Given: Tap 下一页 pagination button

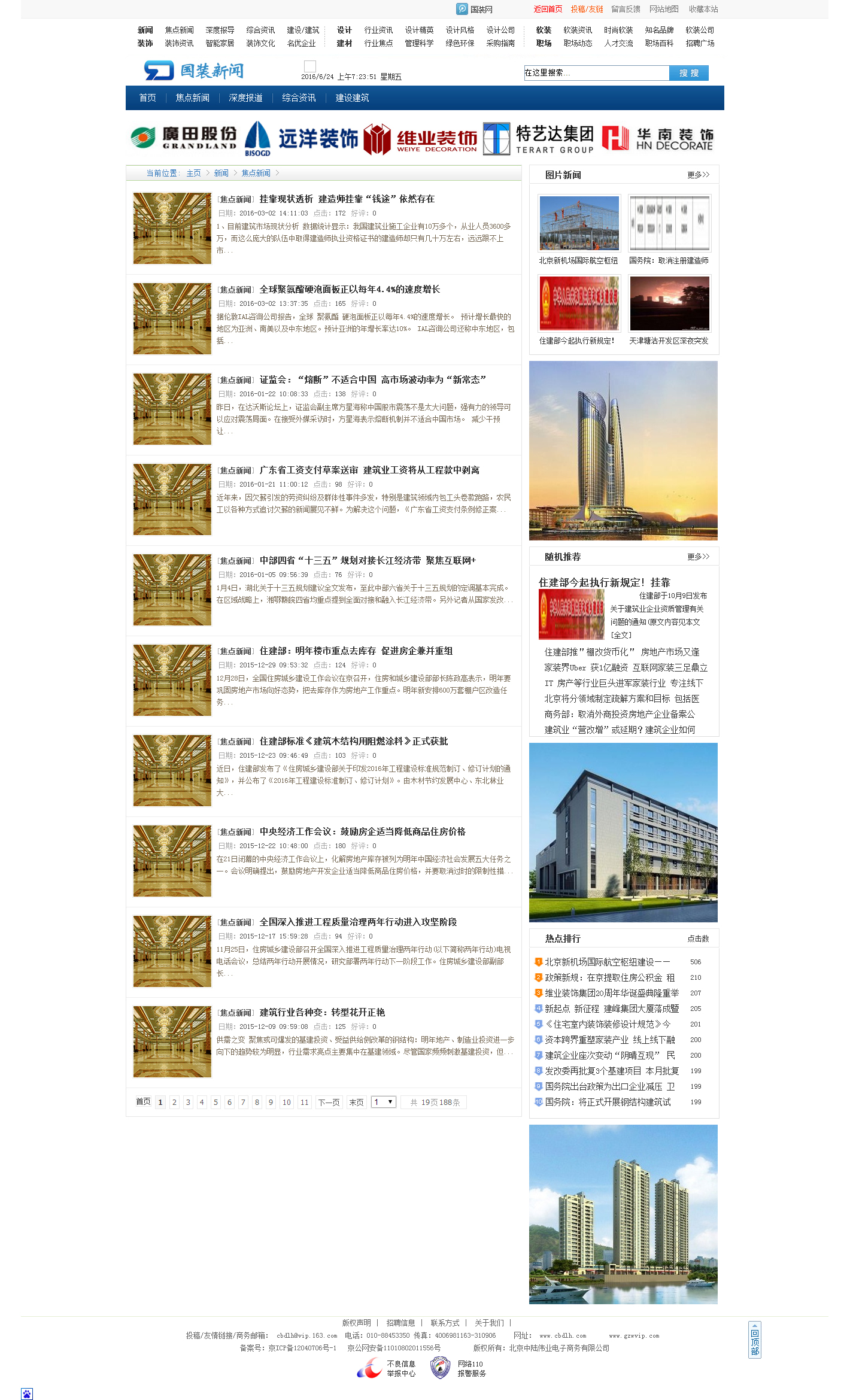Looking at the screenshot, I should [329, 1102].
